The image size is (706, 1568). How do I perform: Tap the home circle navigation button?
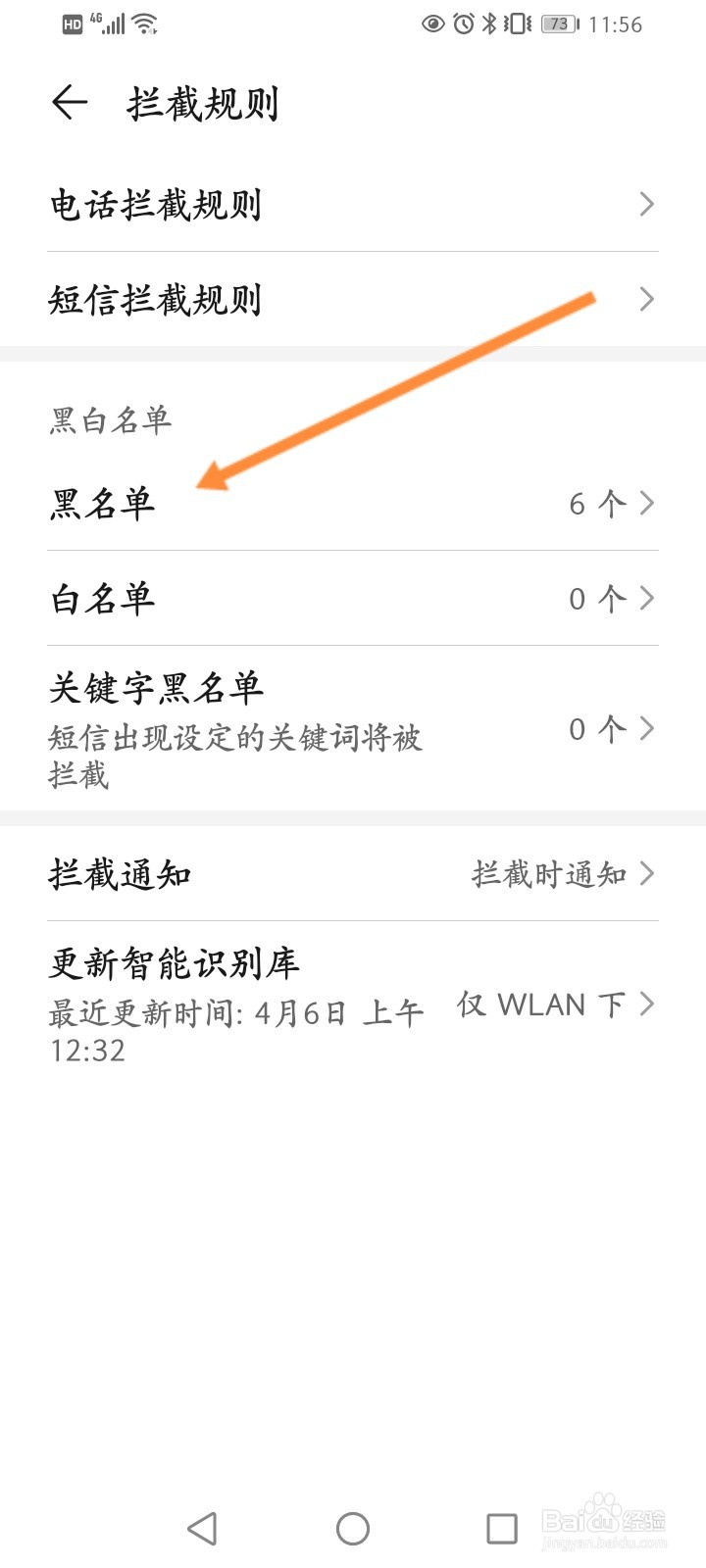tap(353, 1527)
